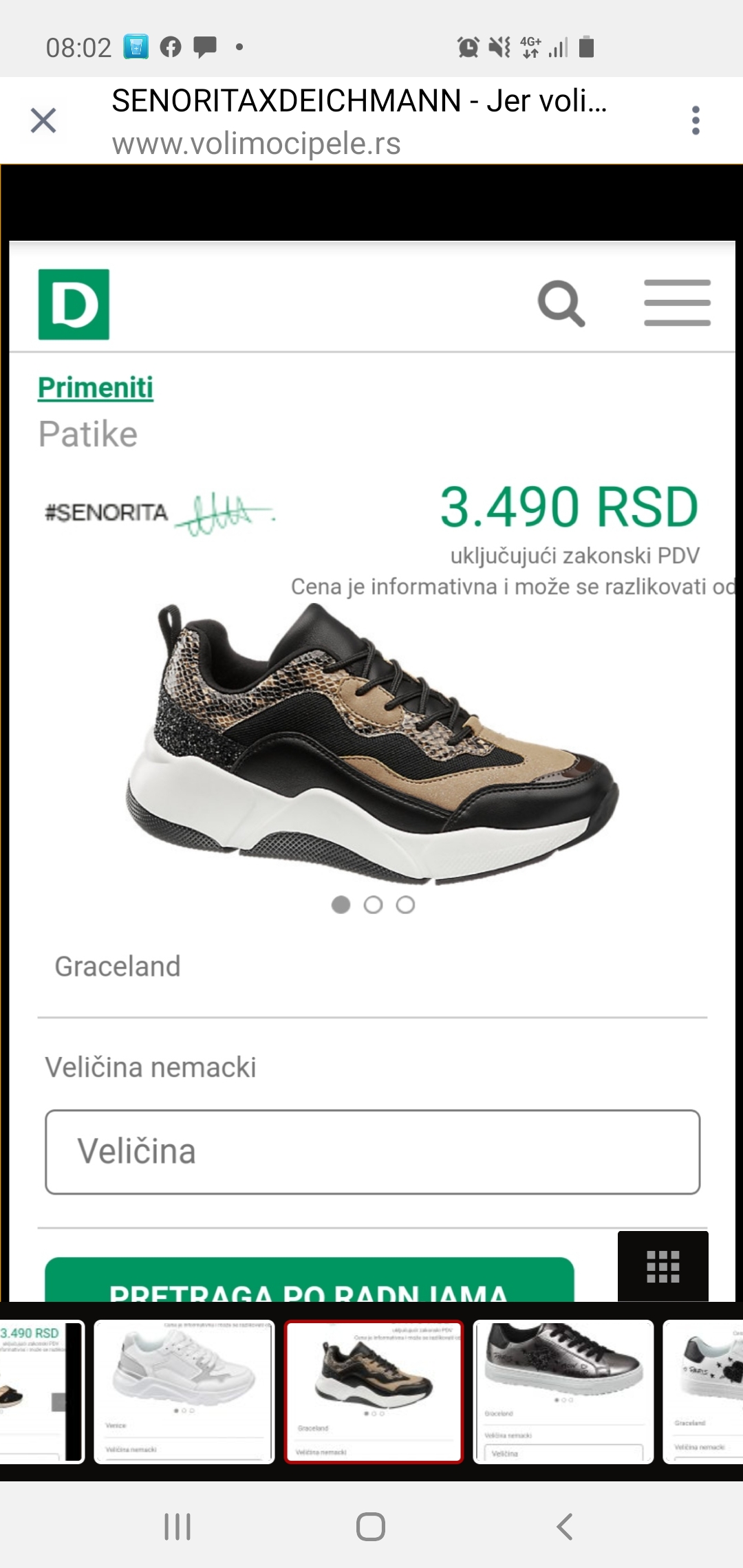Select the Graceland snake-print sneaker thumbnail
The image size is (743, 1568).
click(x=374, y=1391)
